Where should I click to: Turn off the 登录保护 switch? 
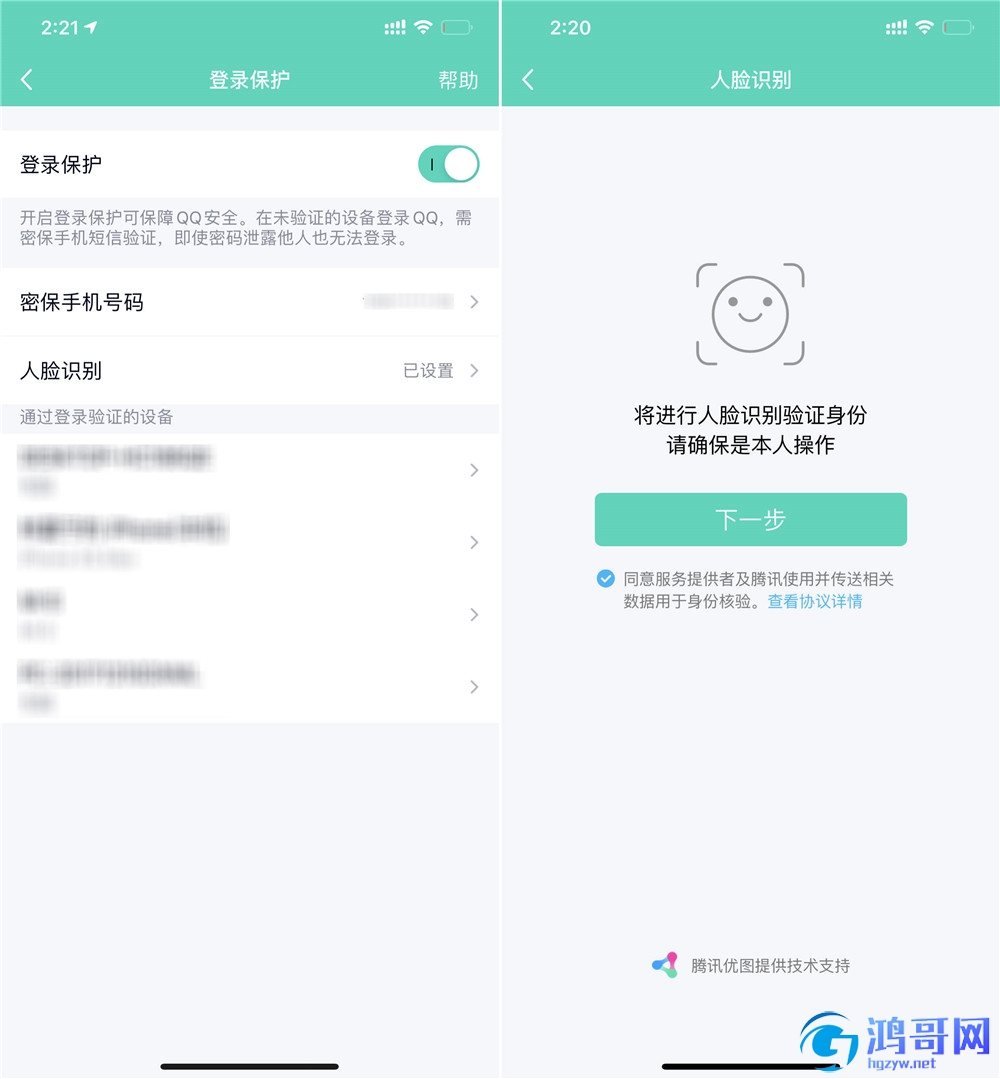click(448, 165)
